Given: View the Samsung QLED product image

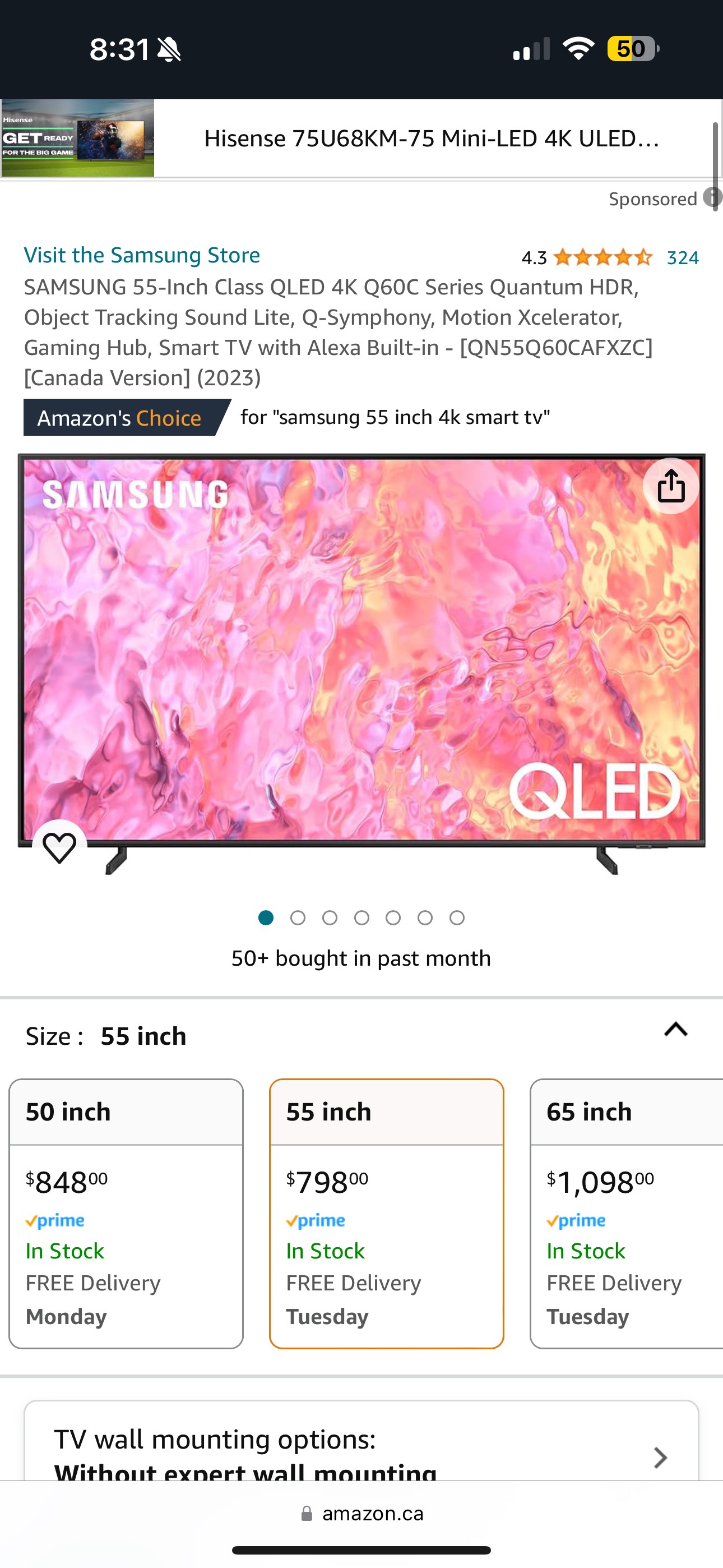Looking at the screenshot, I should coord(361,651).
